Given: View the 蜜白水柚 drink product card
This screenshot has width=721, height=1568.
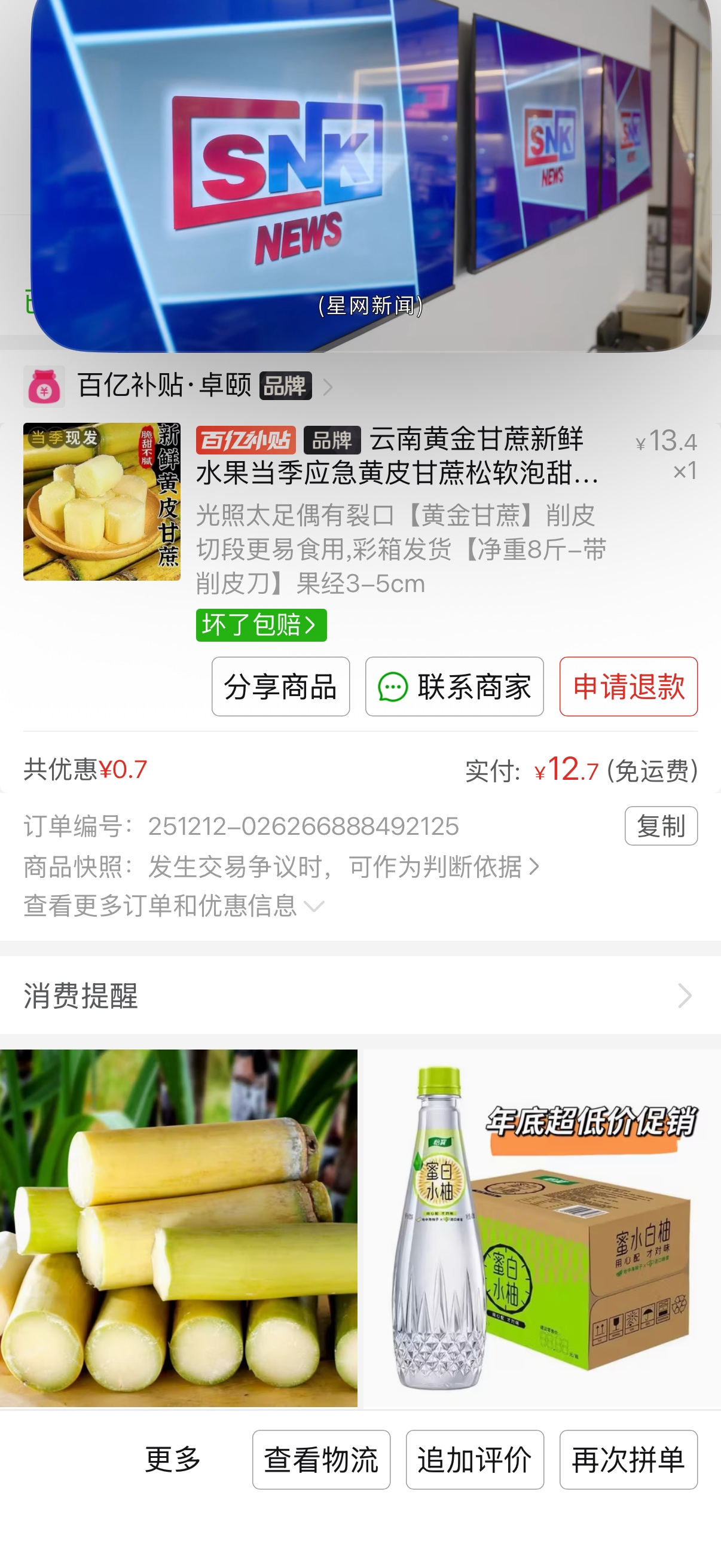Looking at the screenshot, I should [542, 1227].
